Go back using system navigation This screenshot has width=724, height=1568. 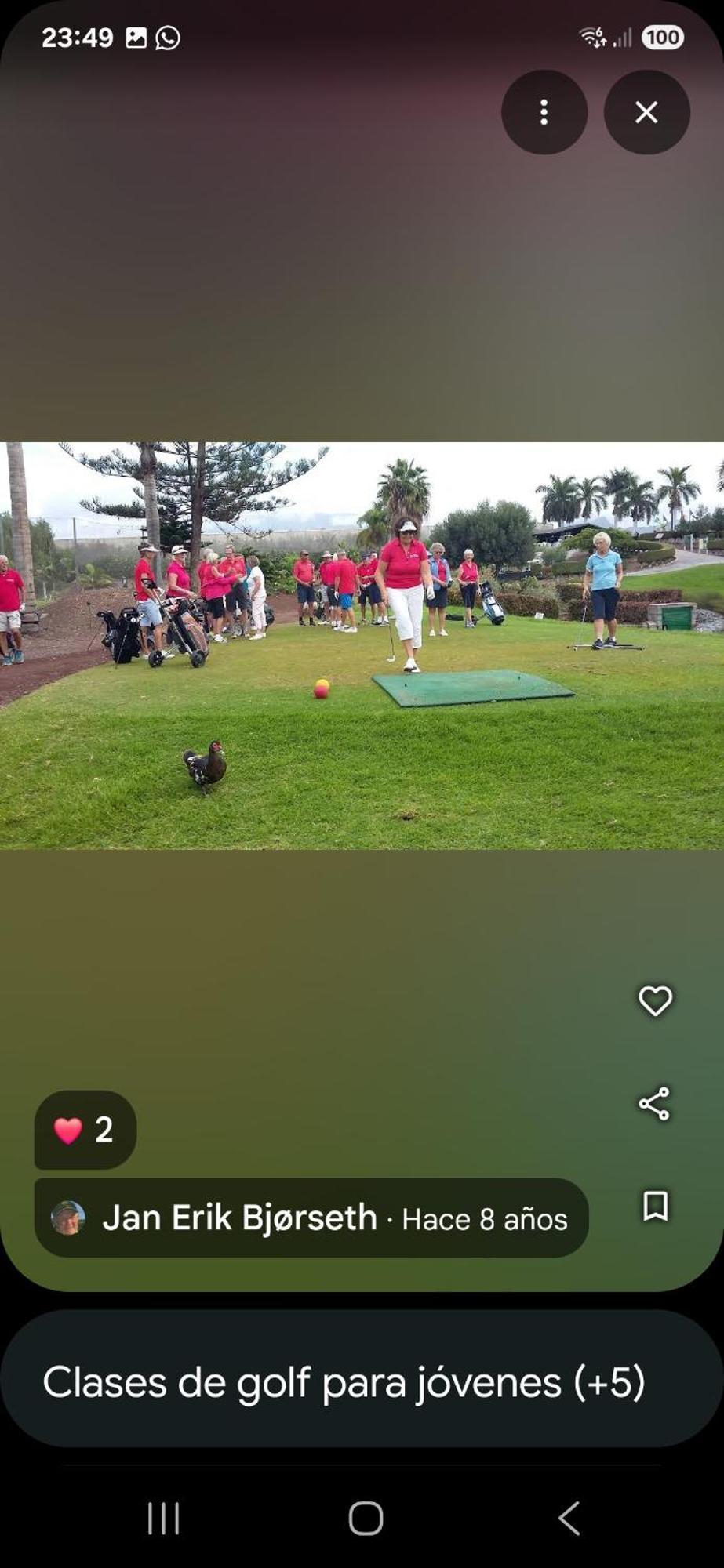coord(569,1519)
